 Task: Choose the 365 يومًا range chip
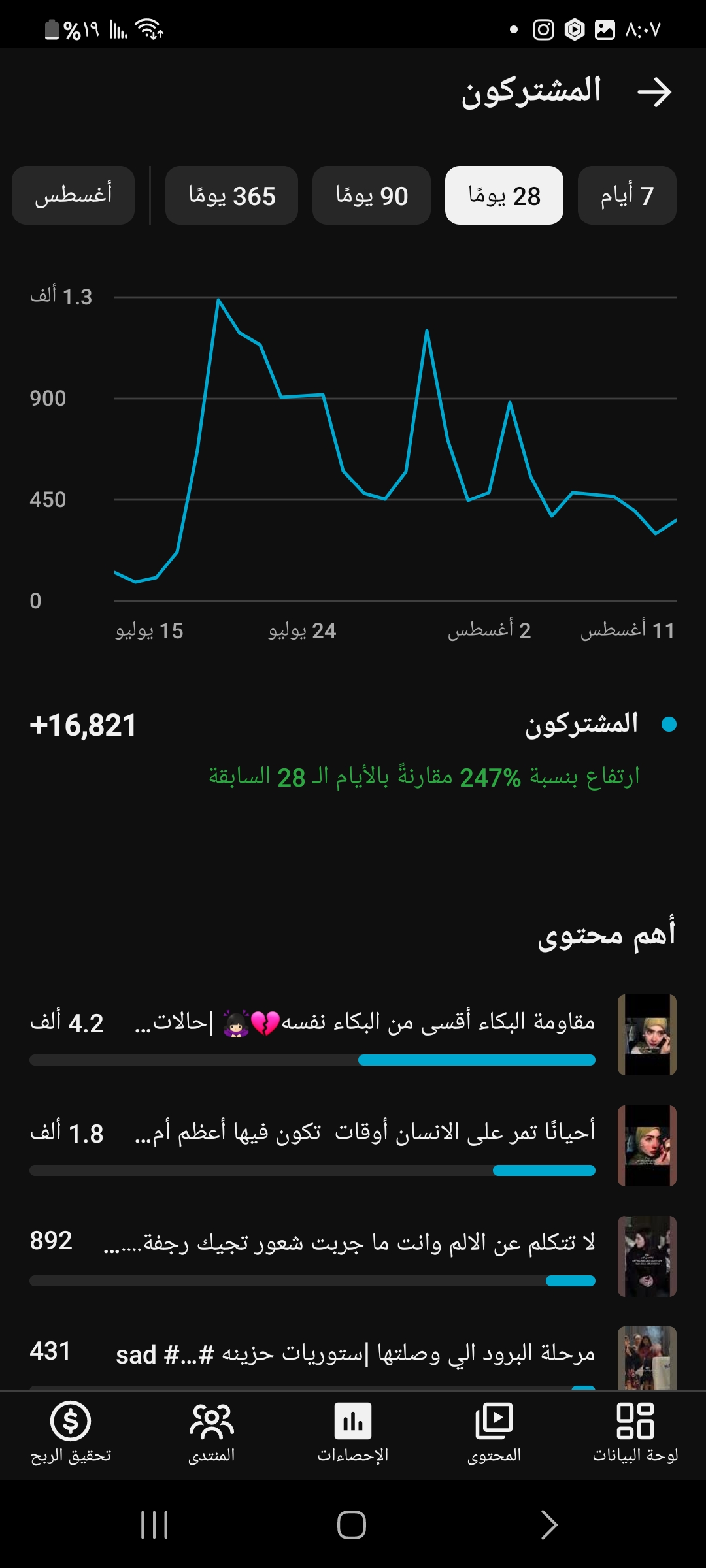[231, 195]
